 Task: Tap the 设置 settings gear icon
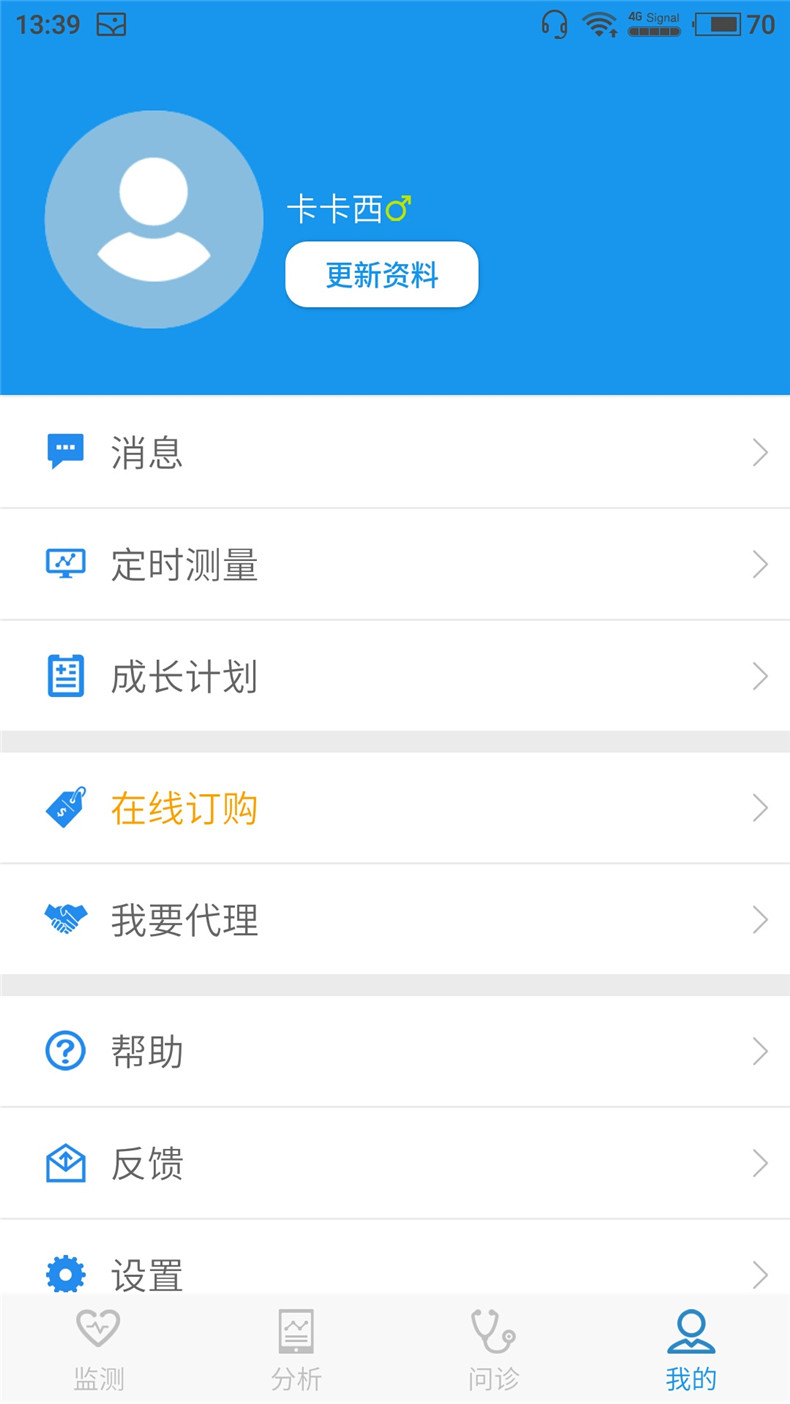tap(64, 1274)
